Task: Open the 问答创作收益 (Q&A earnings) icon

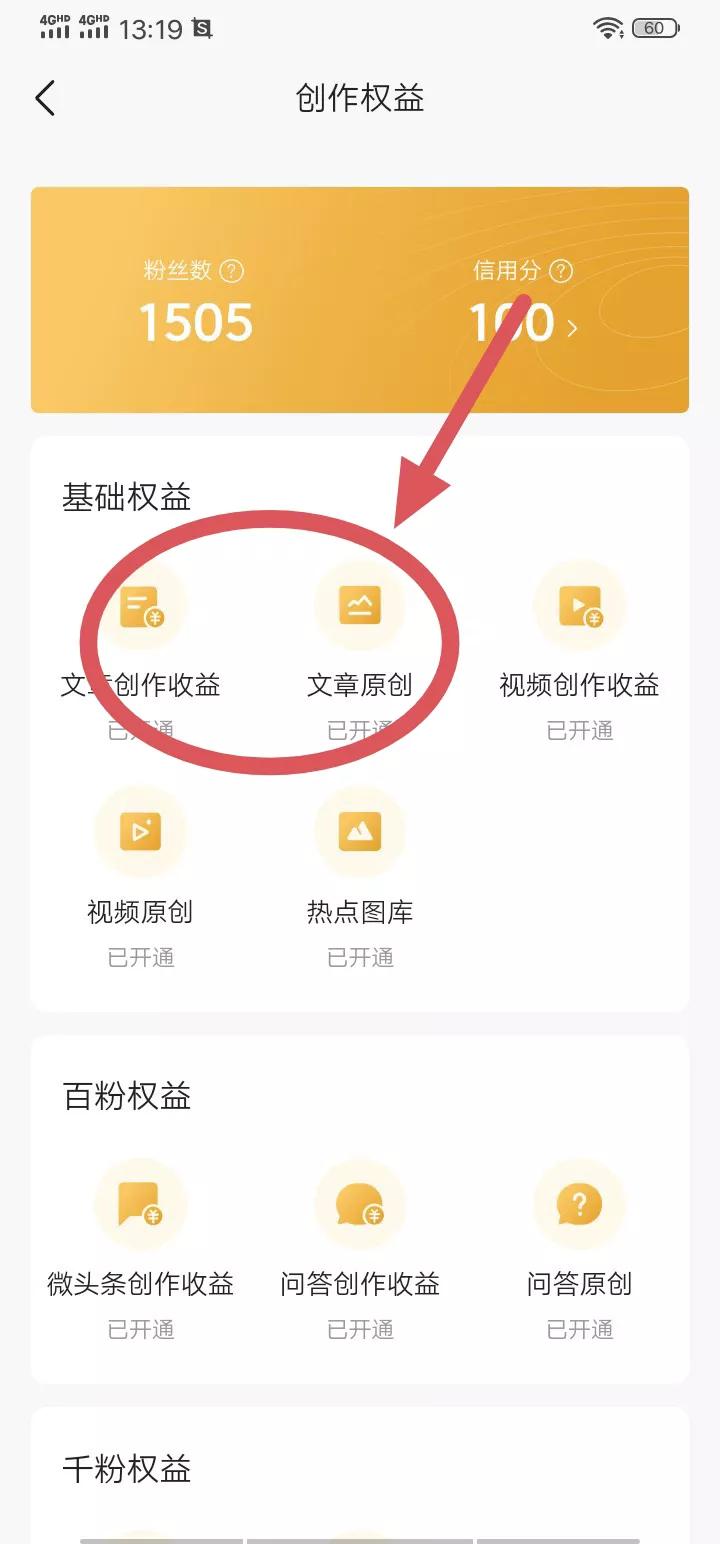Action: coord(360,1205)
